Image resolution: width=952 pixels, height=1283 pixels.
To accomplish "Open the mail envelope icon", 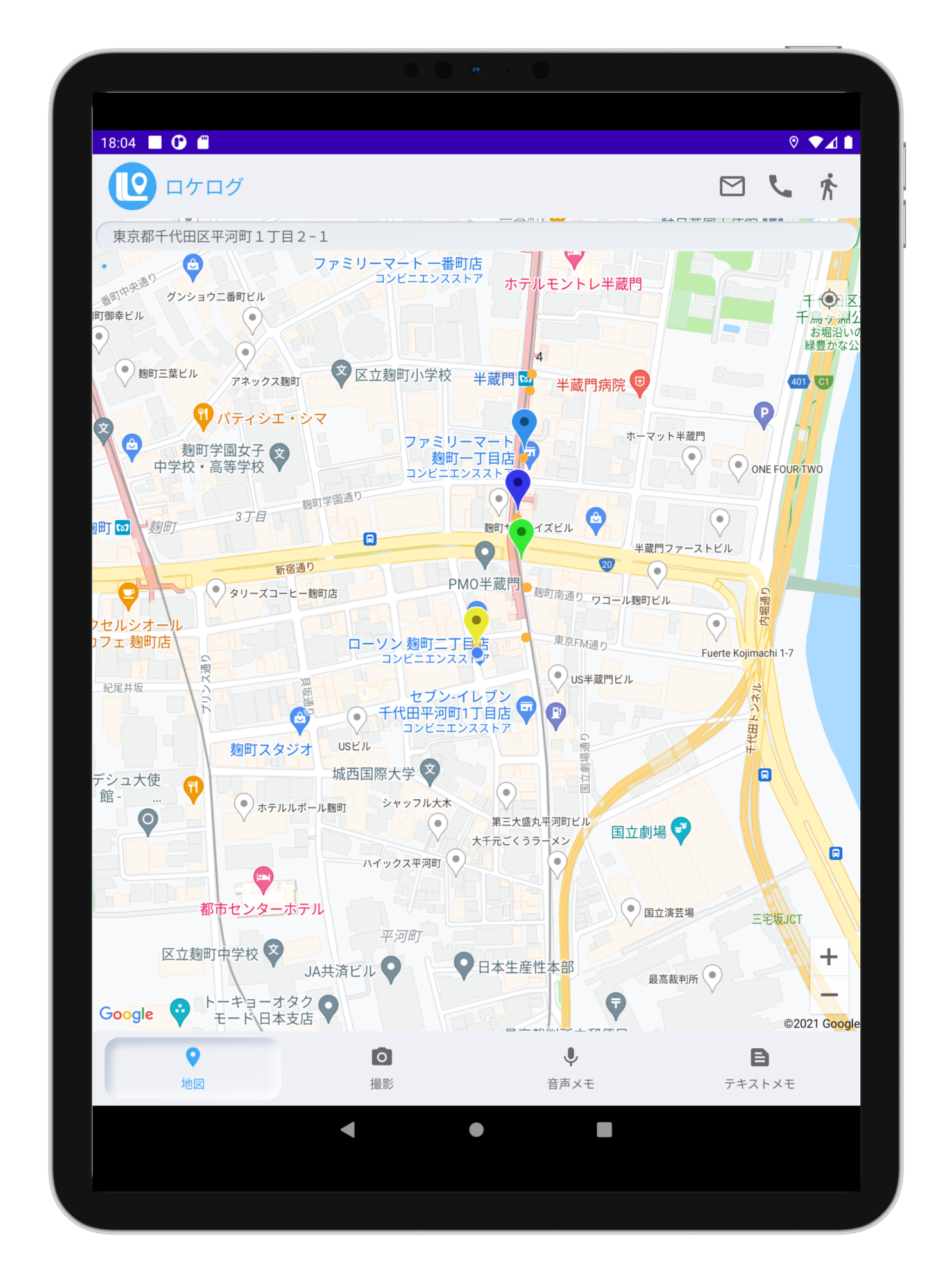I will (732, 187).
